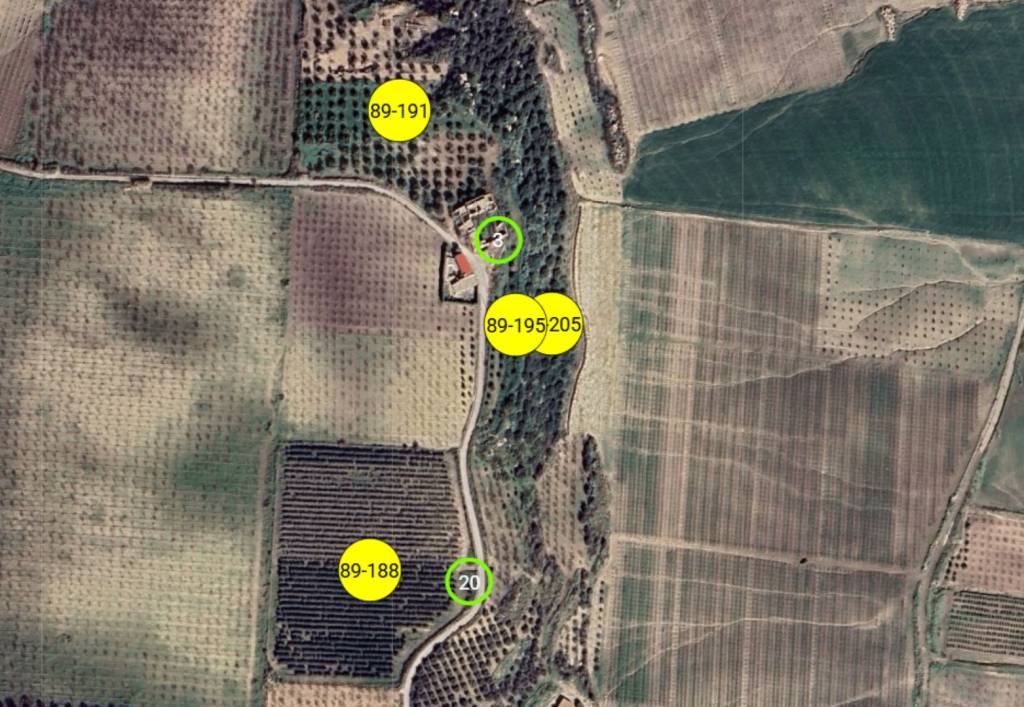Tap the green circle marker numbered 3
The image size is (1024, 707).
[498, 240]
